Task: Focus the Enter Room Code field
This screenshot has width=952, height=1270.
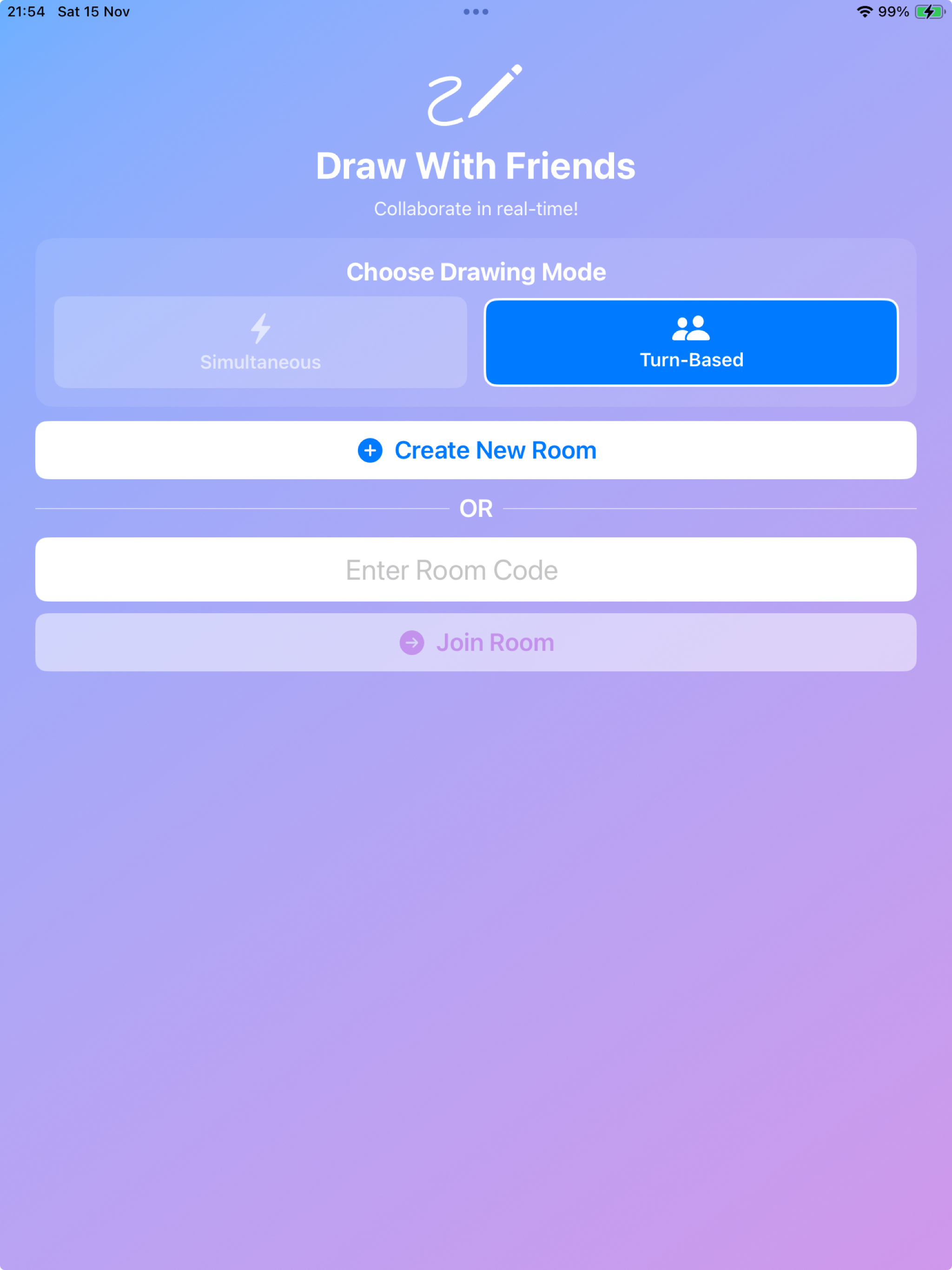Action: pos(476,569)
